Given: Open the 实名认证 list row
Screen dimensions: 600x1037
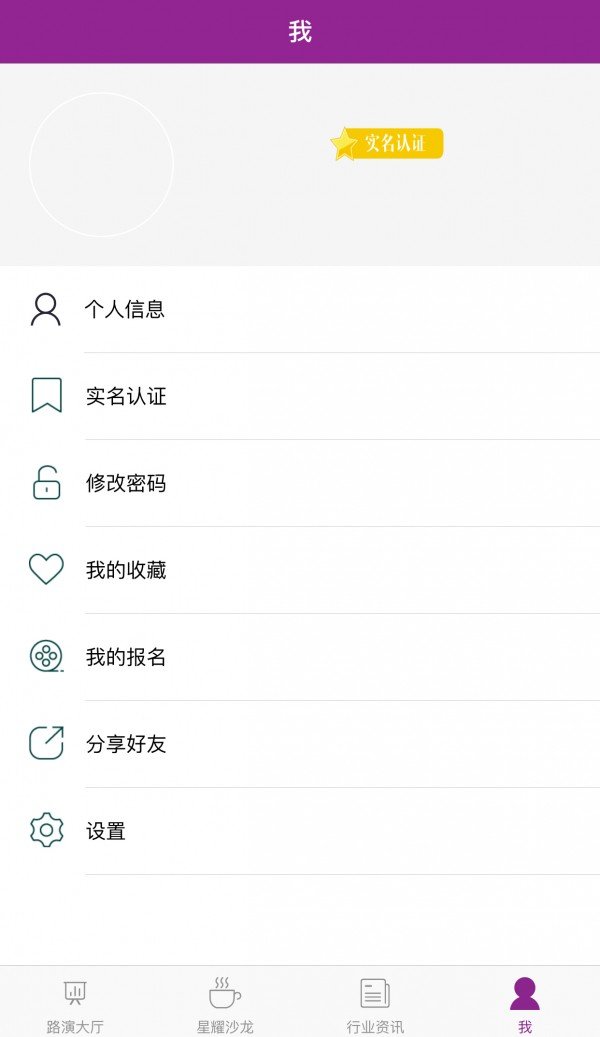Looking at the screenshot, I should 300,396.
